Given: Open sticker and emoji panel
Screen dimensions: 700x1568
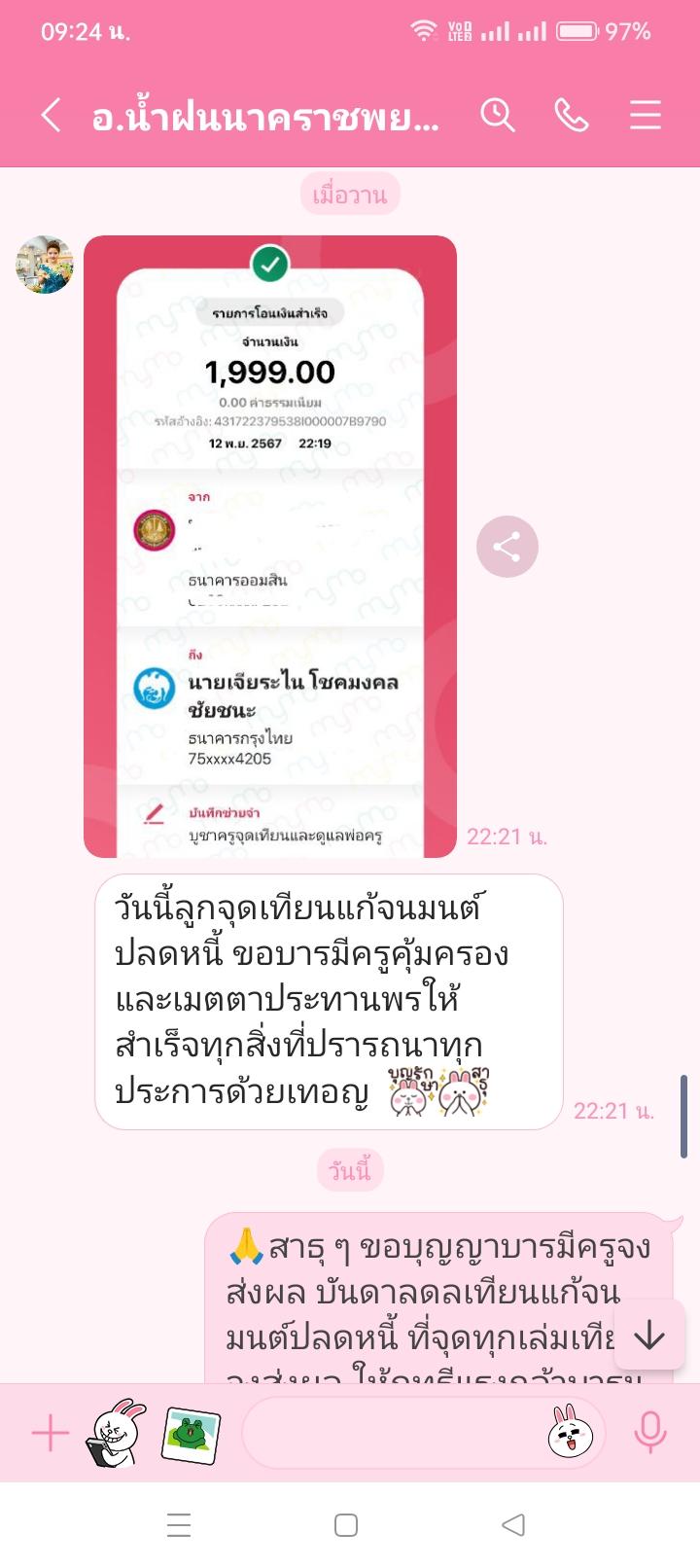Looking at the screenshot, I should pyautogui.click(x=571, y=1433).
